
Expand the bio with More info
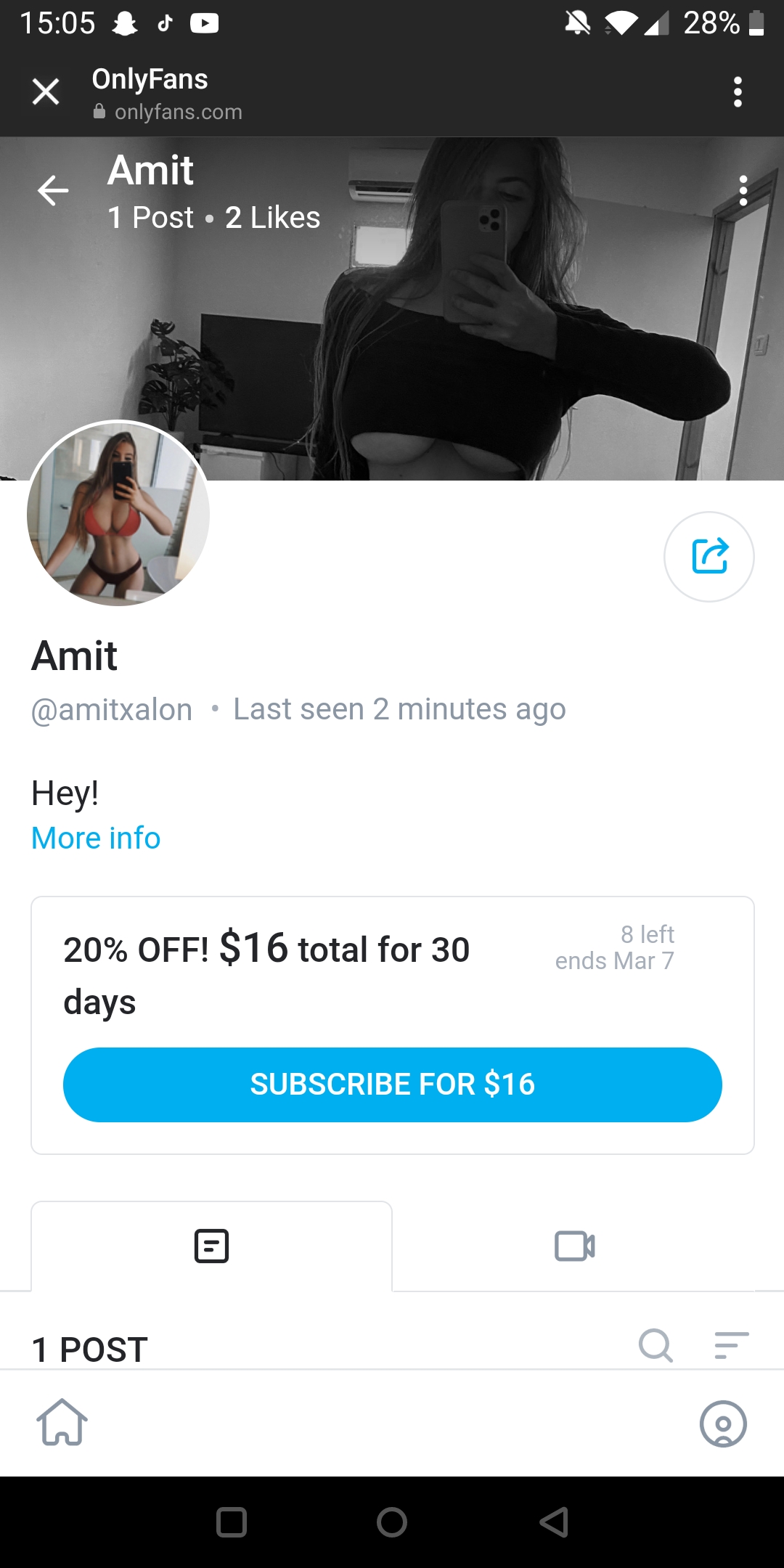tap(95, 838)
